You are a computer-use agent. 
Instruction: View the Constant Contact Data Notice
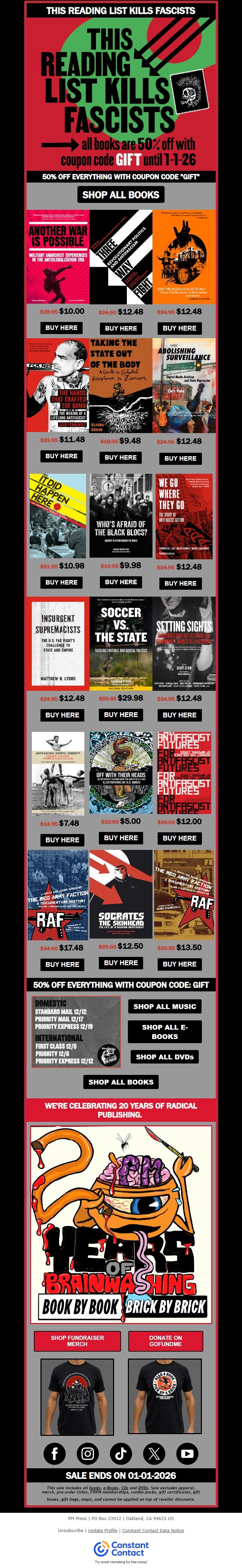(153, 1530)
